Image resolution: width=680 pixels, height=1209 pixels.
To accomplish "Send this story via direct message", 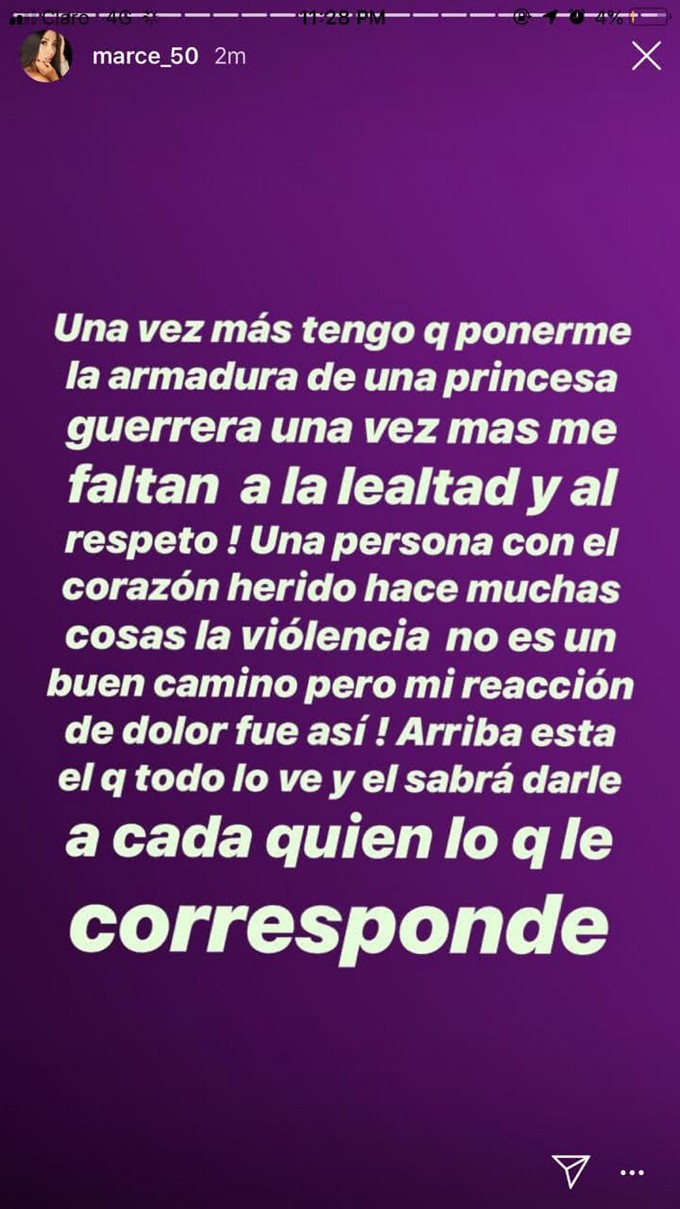I will click(x=571, y=1170).
